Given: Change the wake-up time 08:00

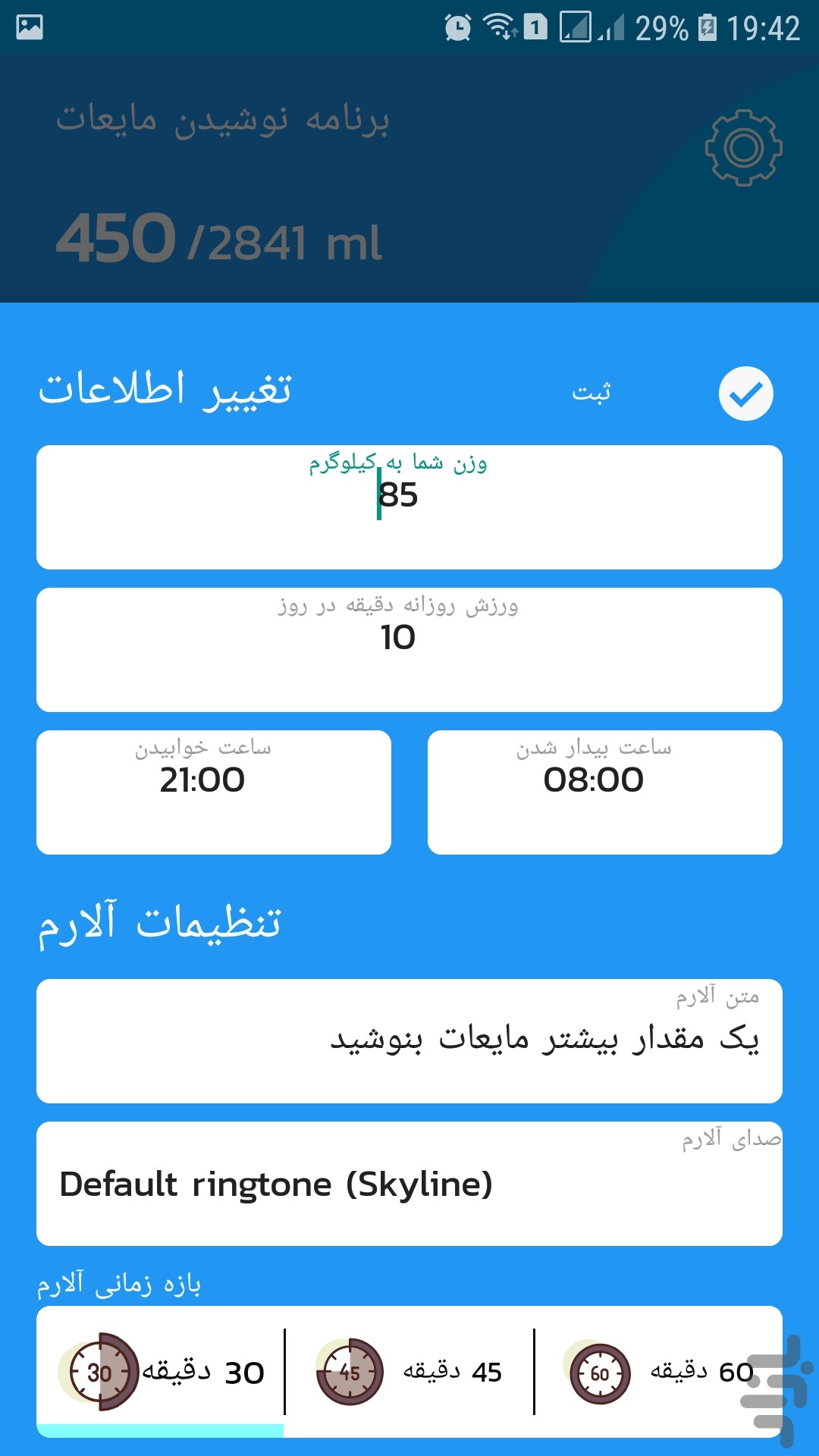Looking at the screenshot, I should coord(605,792).
